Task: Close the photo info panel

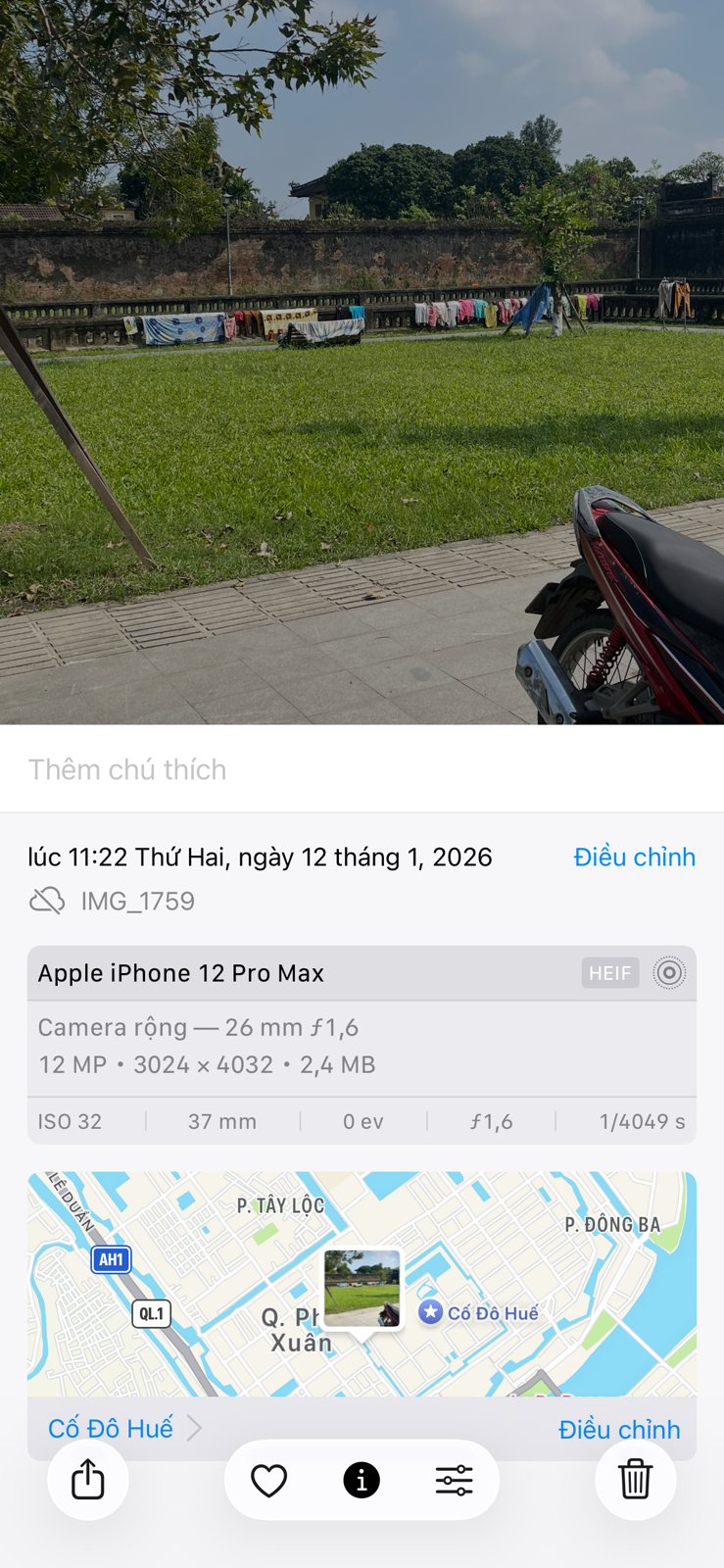Action: pos(362,1480)
